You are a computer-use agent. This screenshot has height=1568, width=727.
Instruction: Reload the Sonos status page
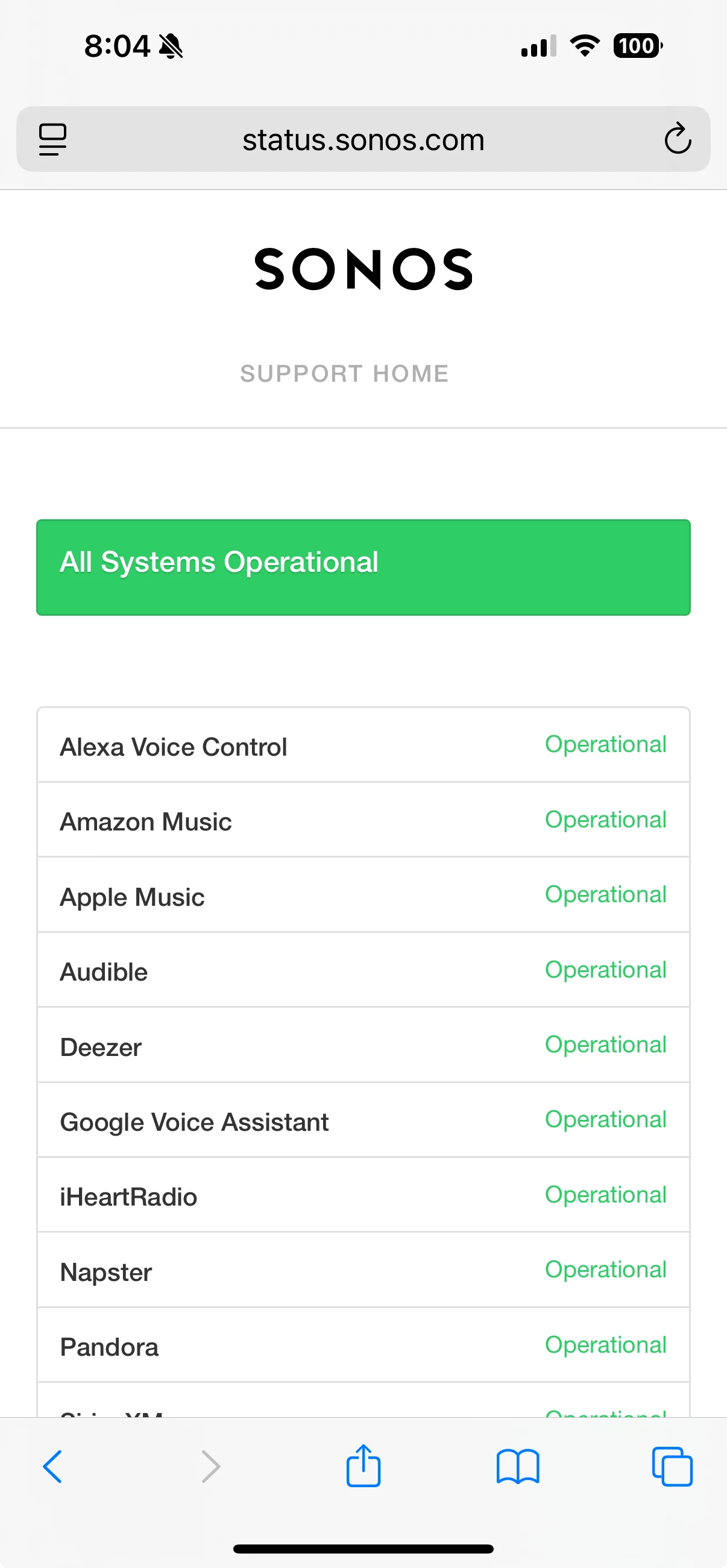[677, 139]
